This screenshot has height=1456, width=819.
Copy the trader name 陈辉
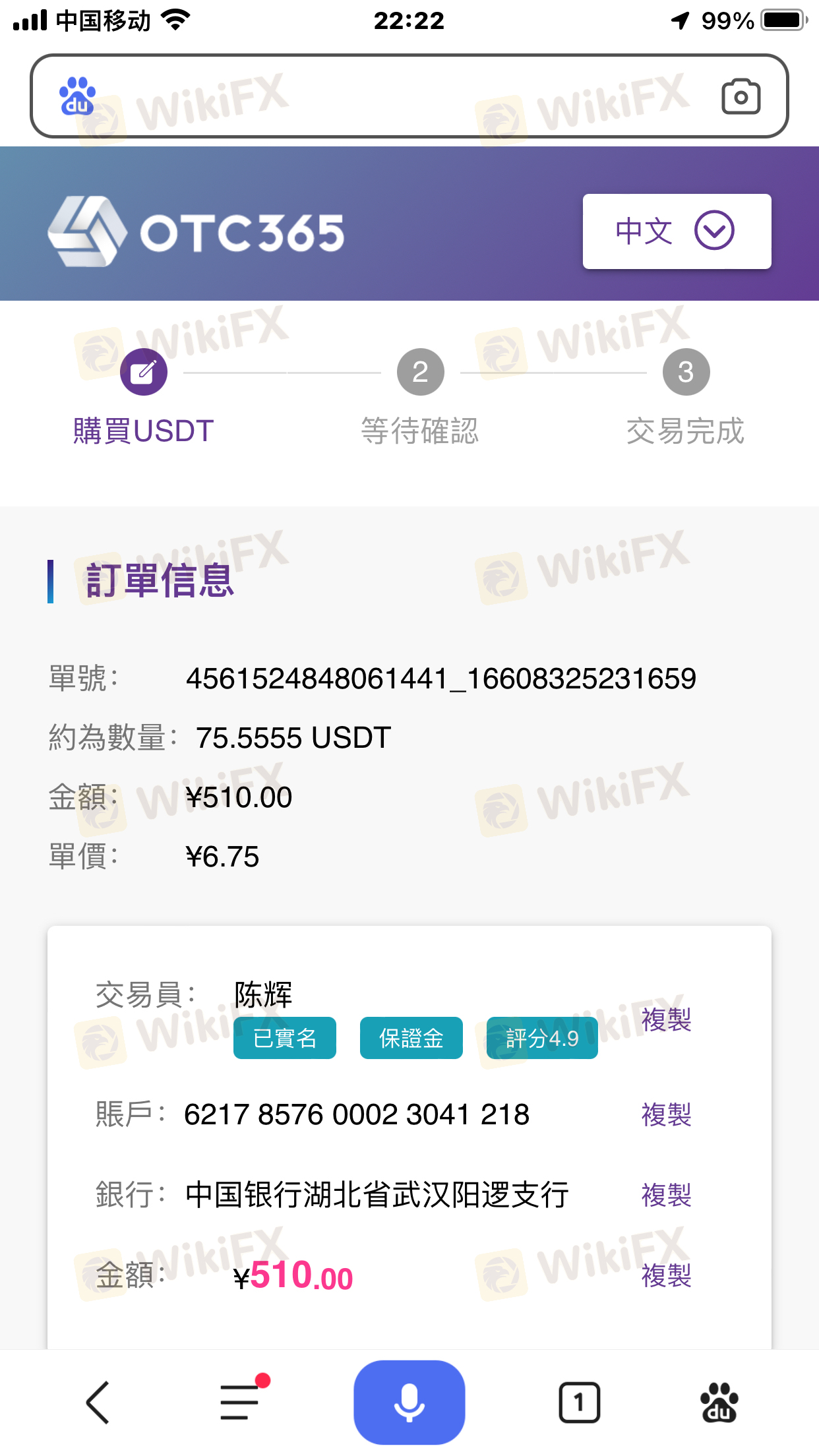[666, 1019]
